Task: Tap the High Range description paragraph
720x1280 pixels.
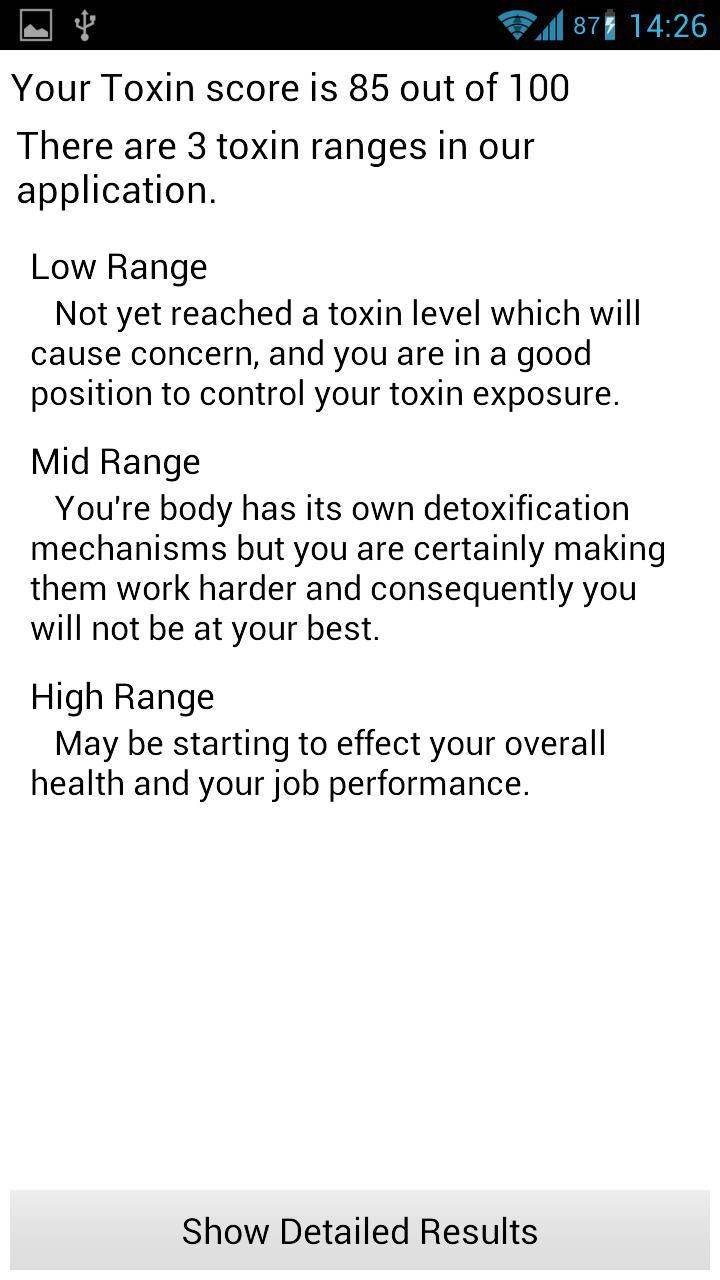Action: point(318,762)
